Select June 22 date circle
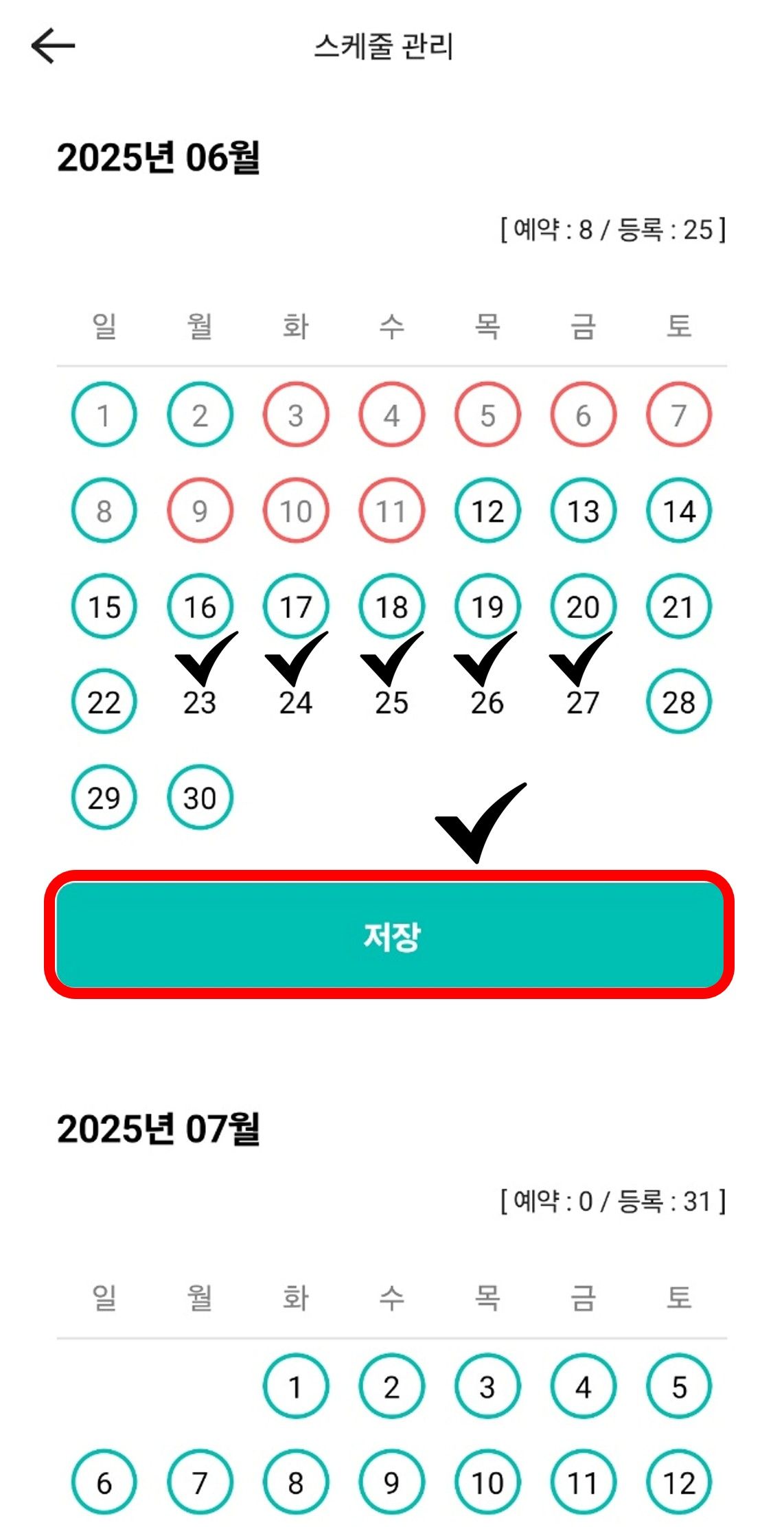This screenshot has width=784, height=1527. 104,702
